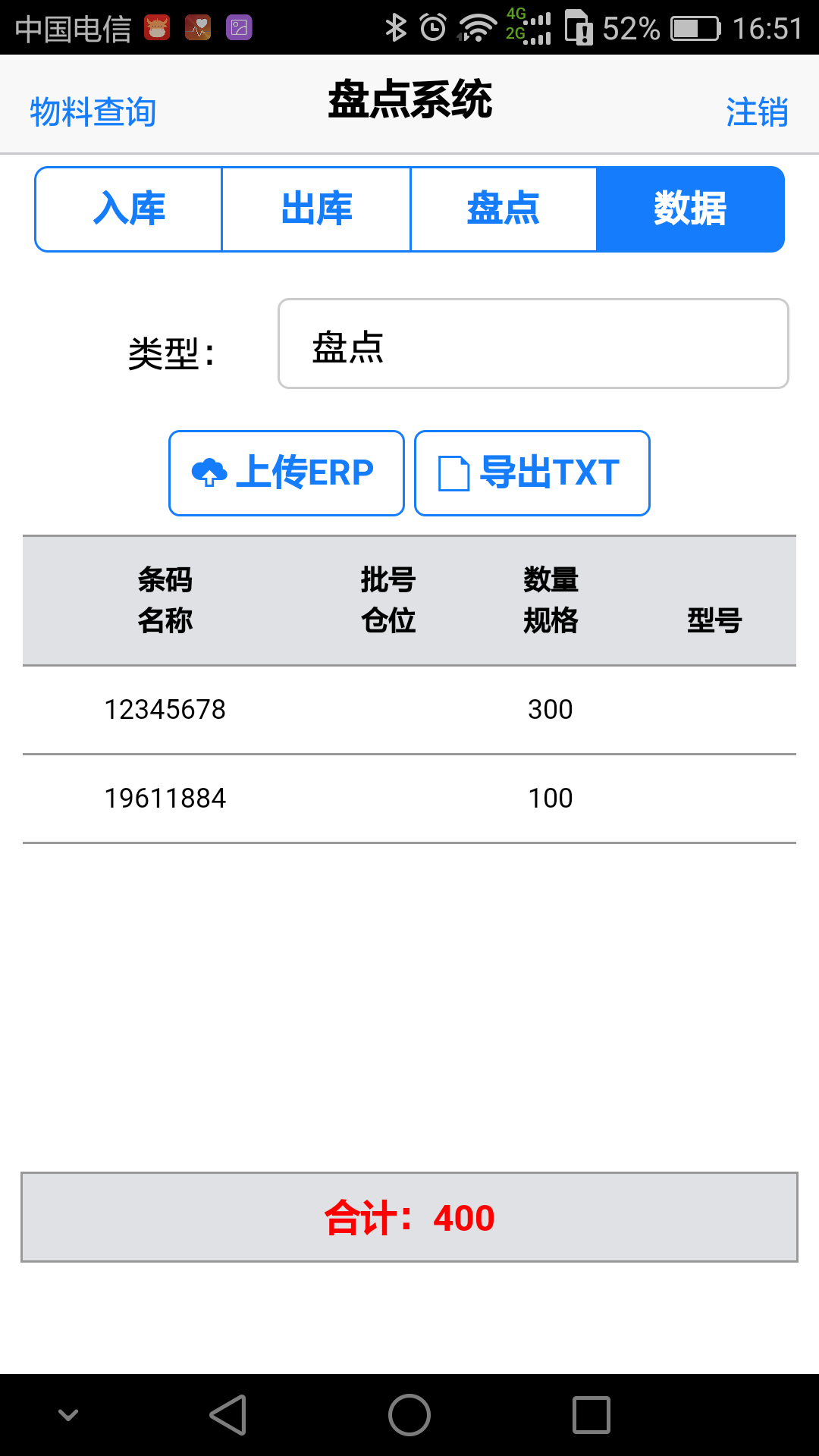The height and width of the screenshot is (1456, 819).
Task: Open 物料查询 material lookup
Action: (x=93, y=112)
